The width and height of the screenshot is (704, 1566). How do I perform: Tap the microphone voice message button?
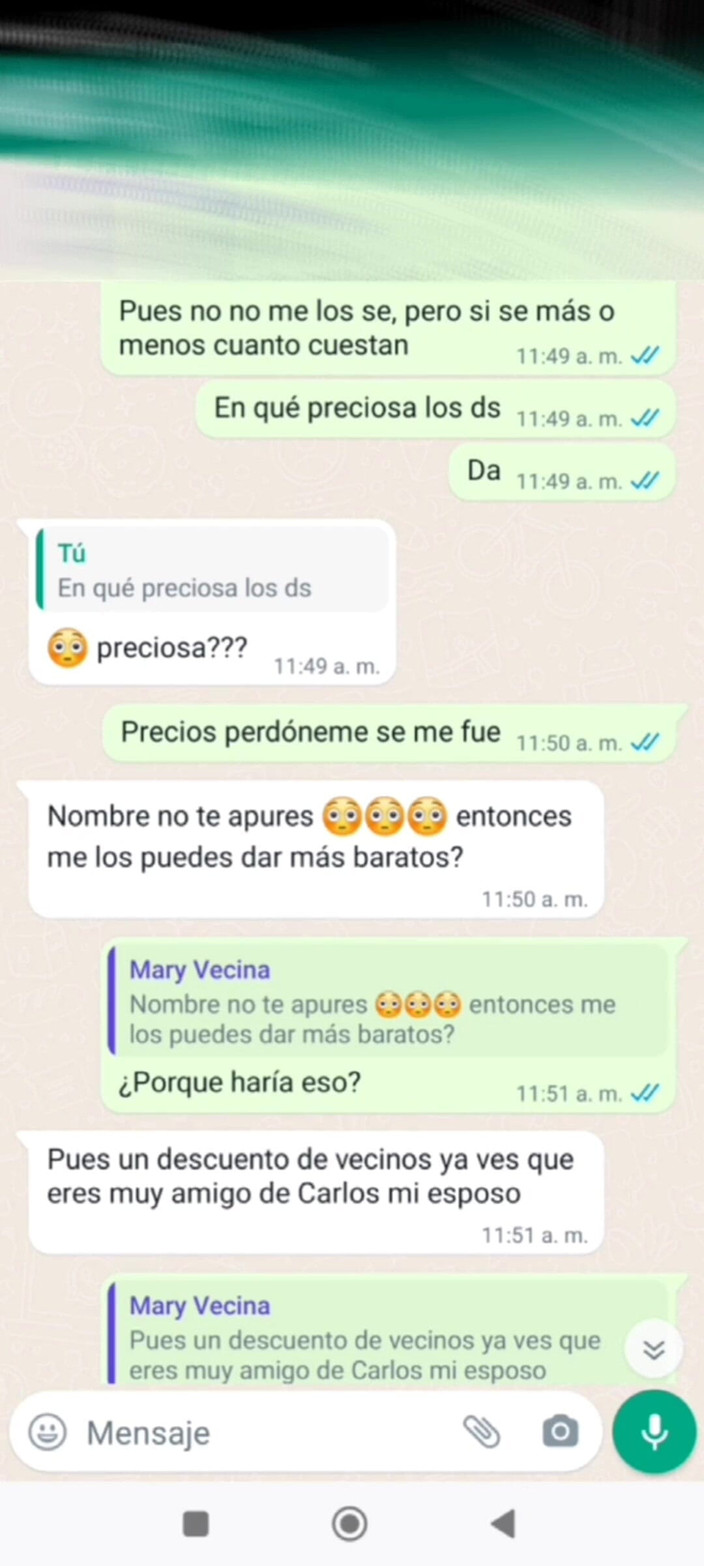655,1431
